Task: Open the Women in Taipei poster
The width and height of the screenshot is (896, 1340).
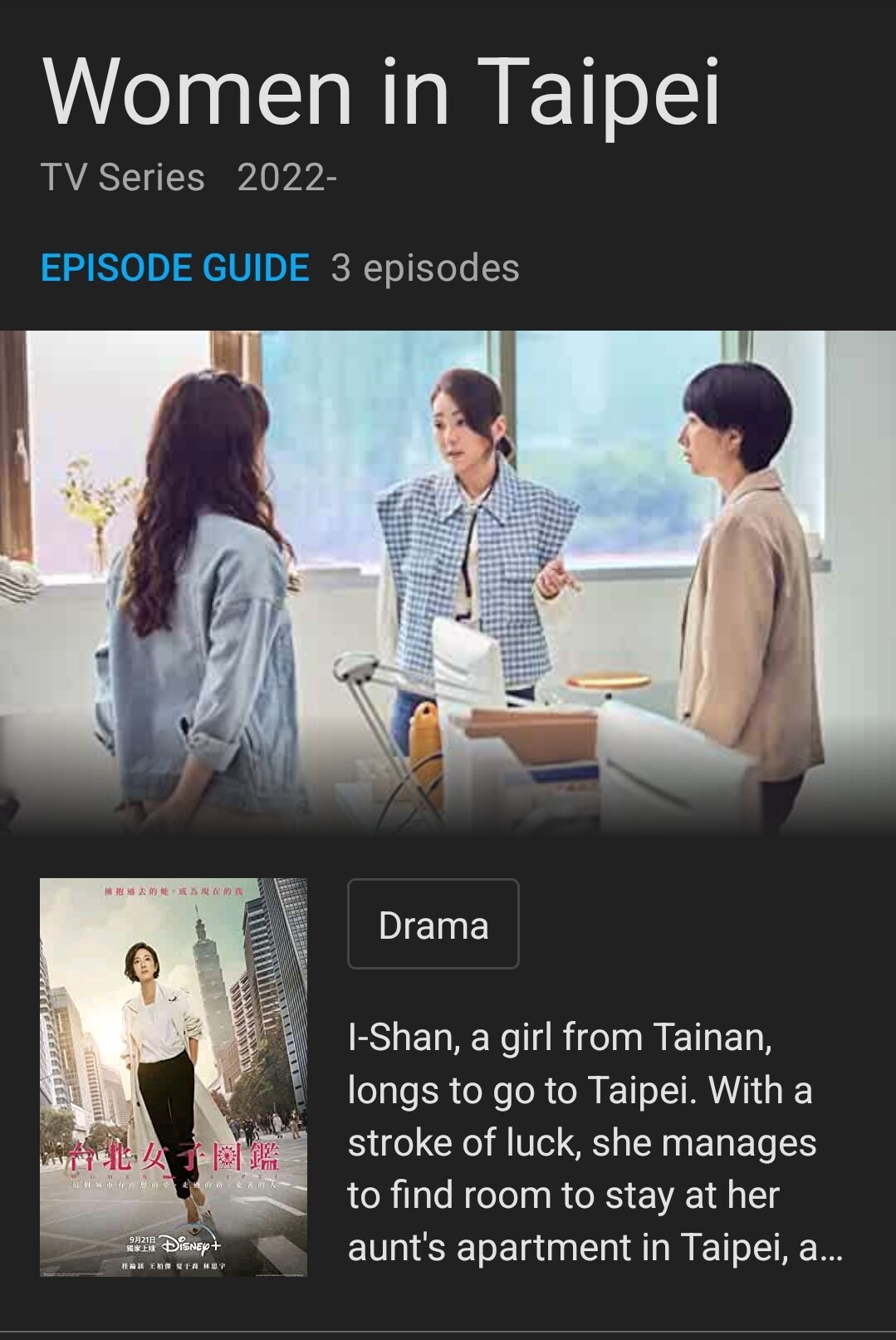Action: [174, 1077]
